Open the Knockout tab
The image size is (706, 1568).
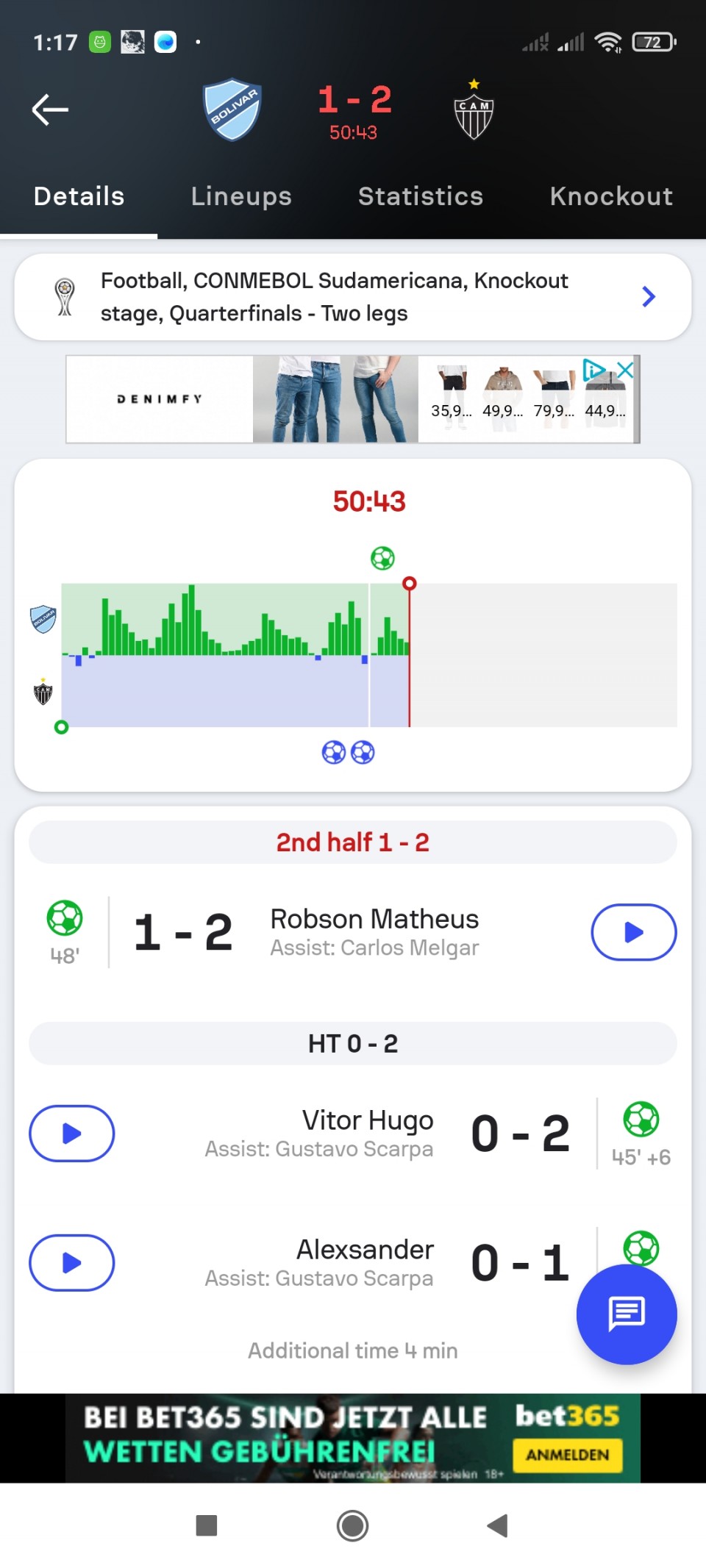(610, 196)
